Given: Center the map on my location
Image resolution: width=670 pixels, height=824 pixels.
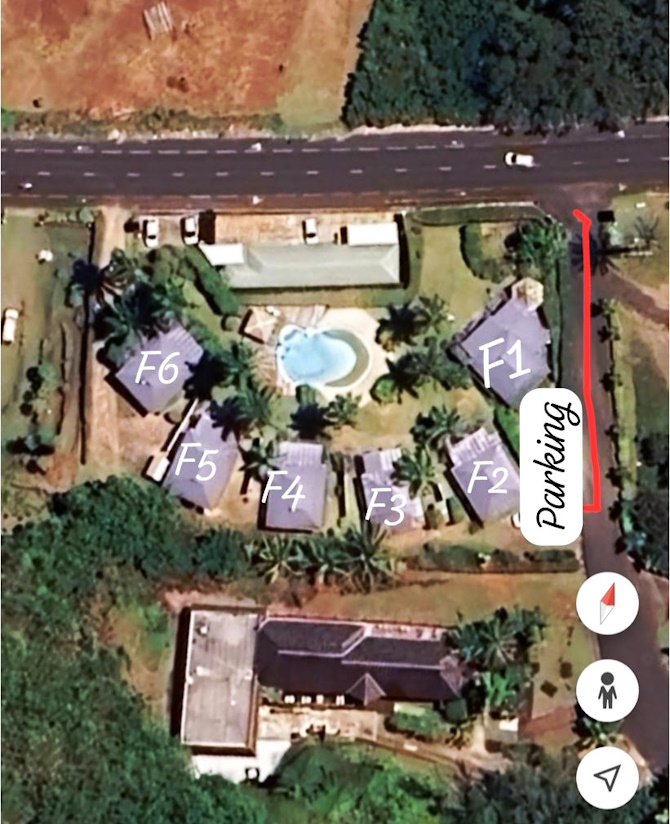Looking at the screenshot, I should (607, 776).
